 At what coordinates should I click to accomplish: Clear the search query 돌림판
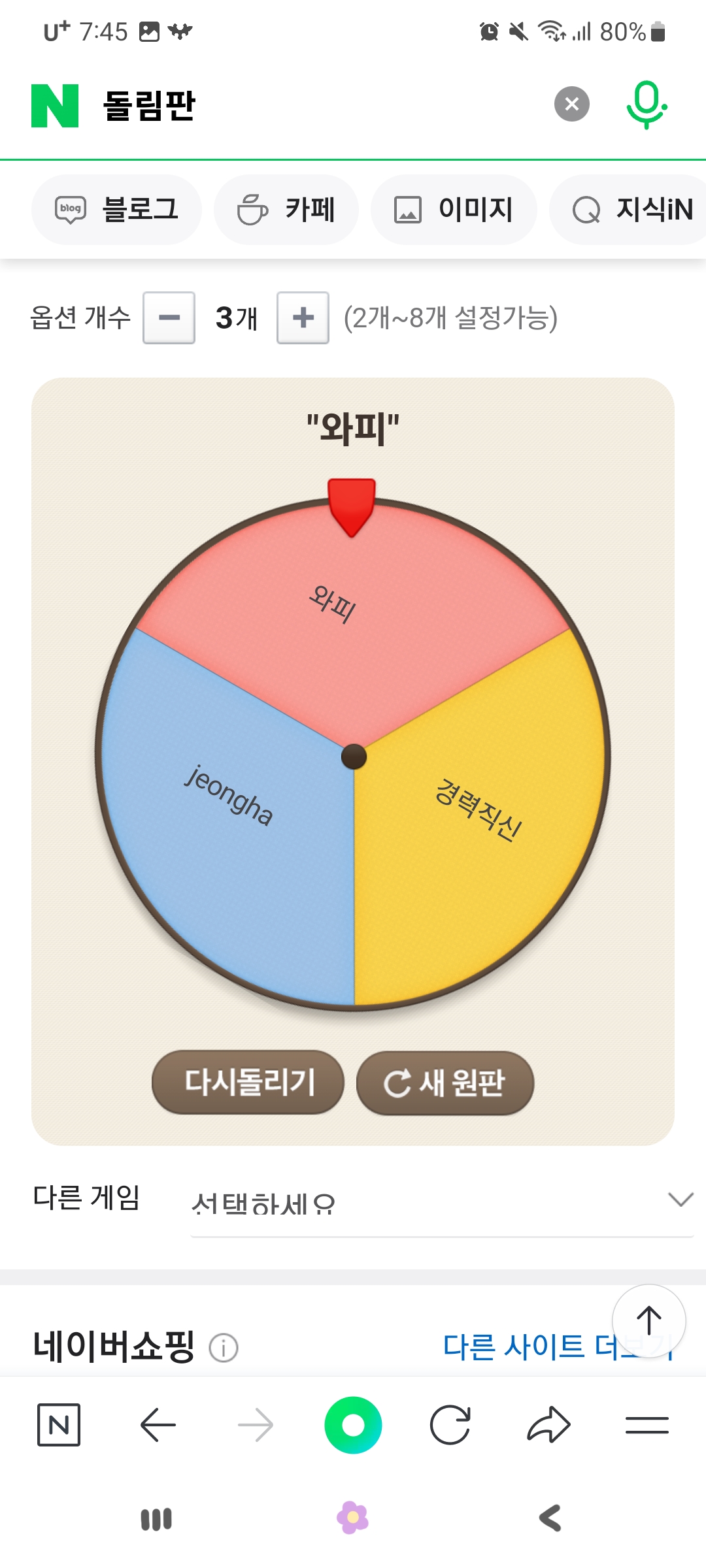coord(571,105)
